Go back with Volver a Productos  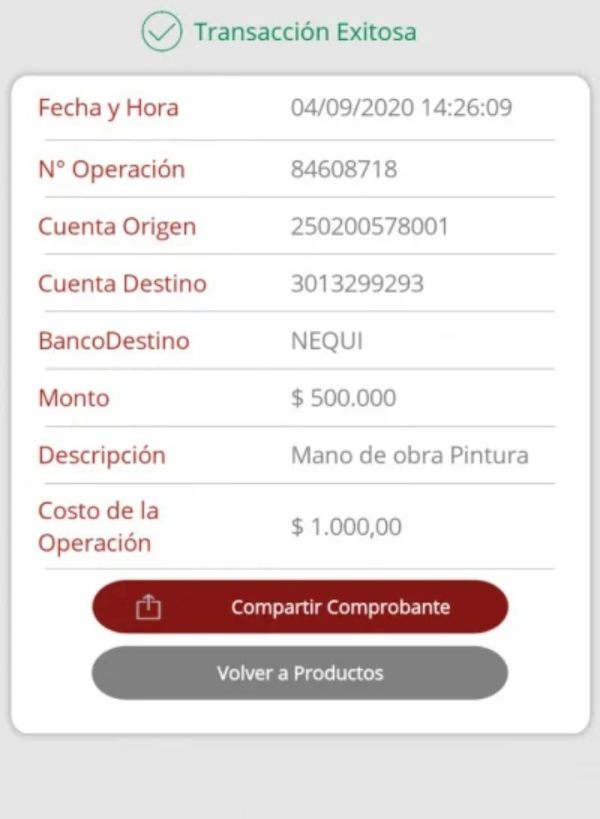click(x=300, y=673)
